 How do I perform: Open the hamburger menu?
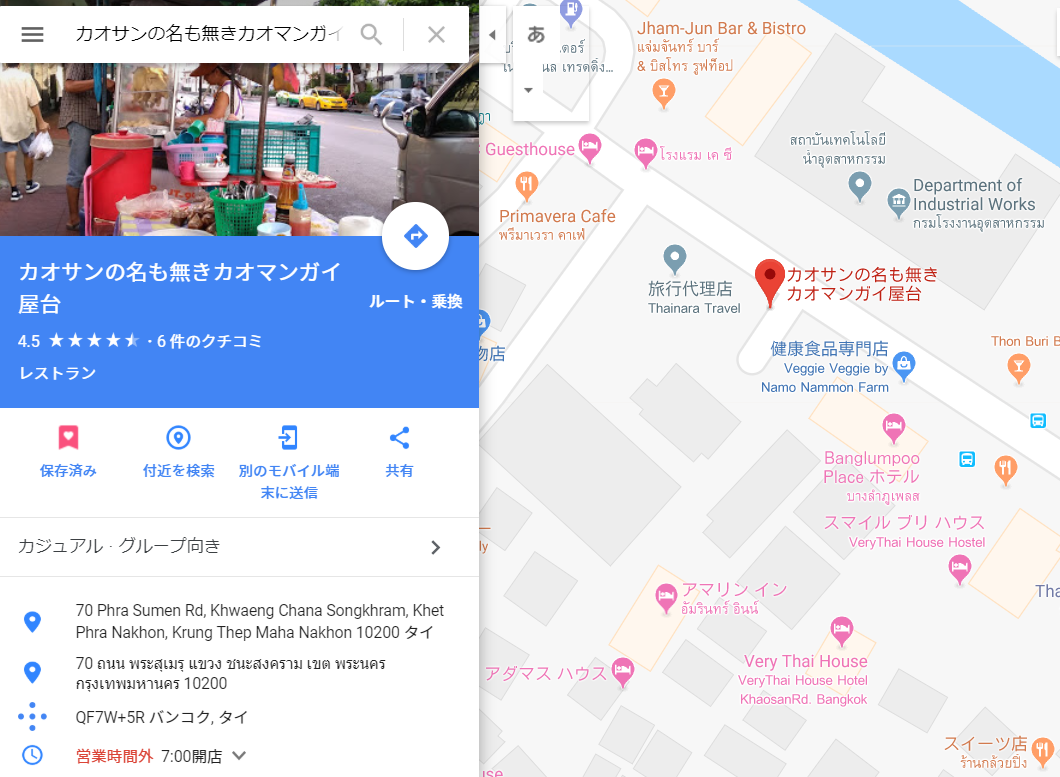click(x=32, y=35)
